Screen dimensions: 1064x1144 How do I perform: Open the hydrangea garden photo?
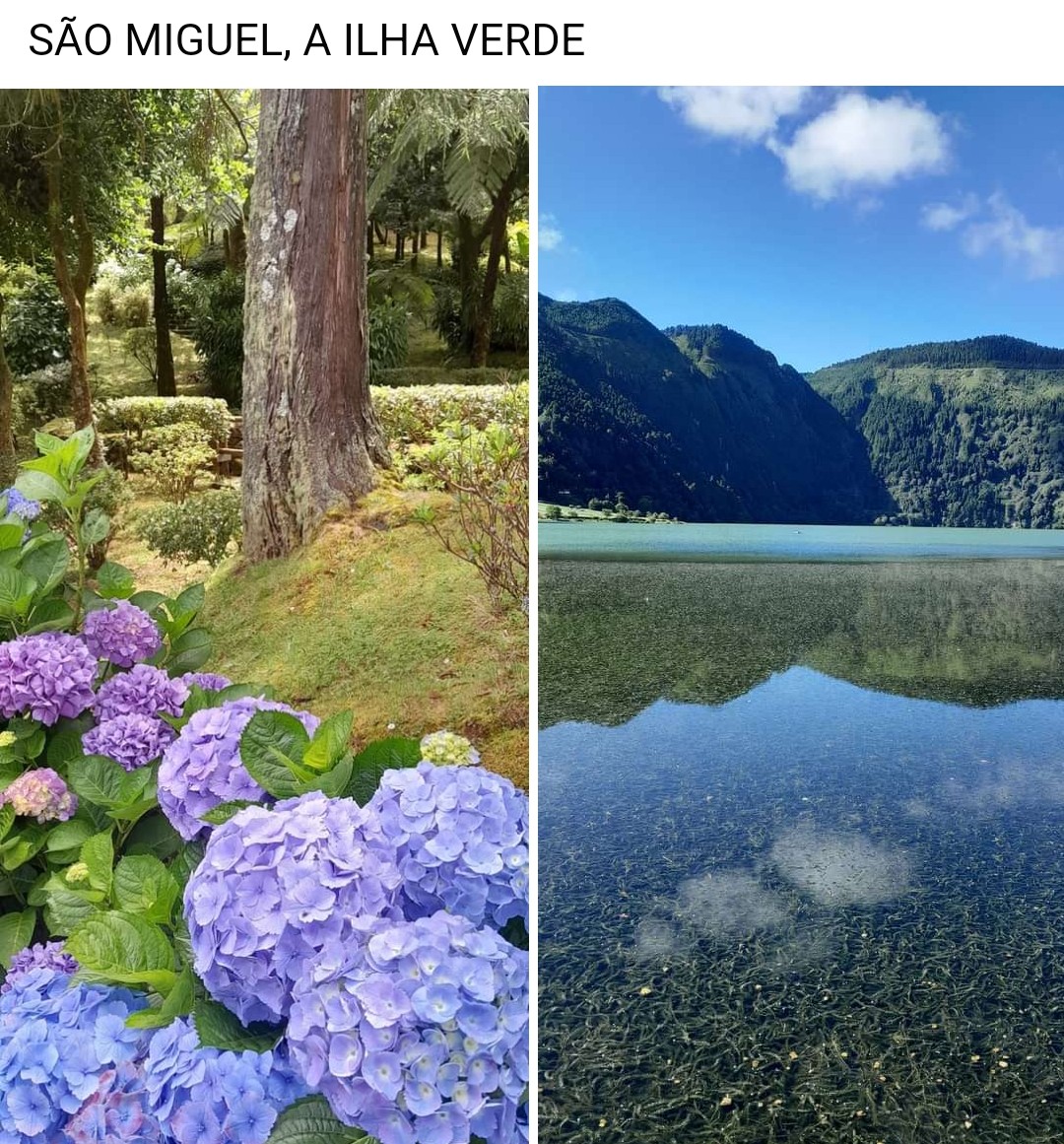(x=264, y=616)
